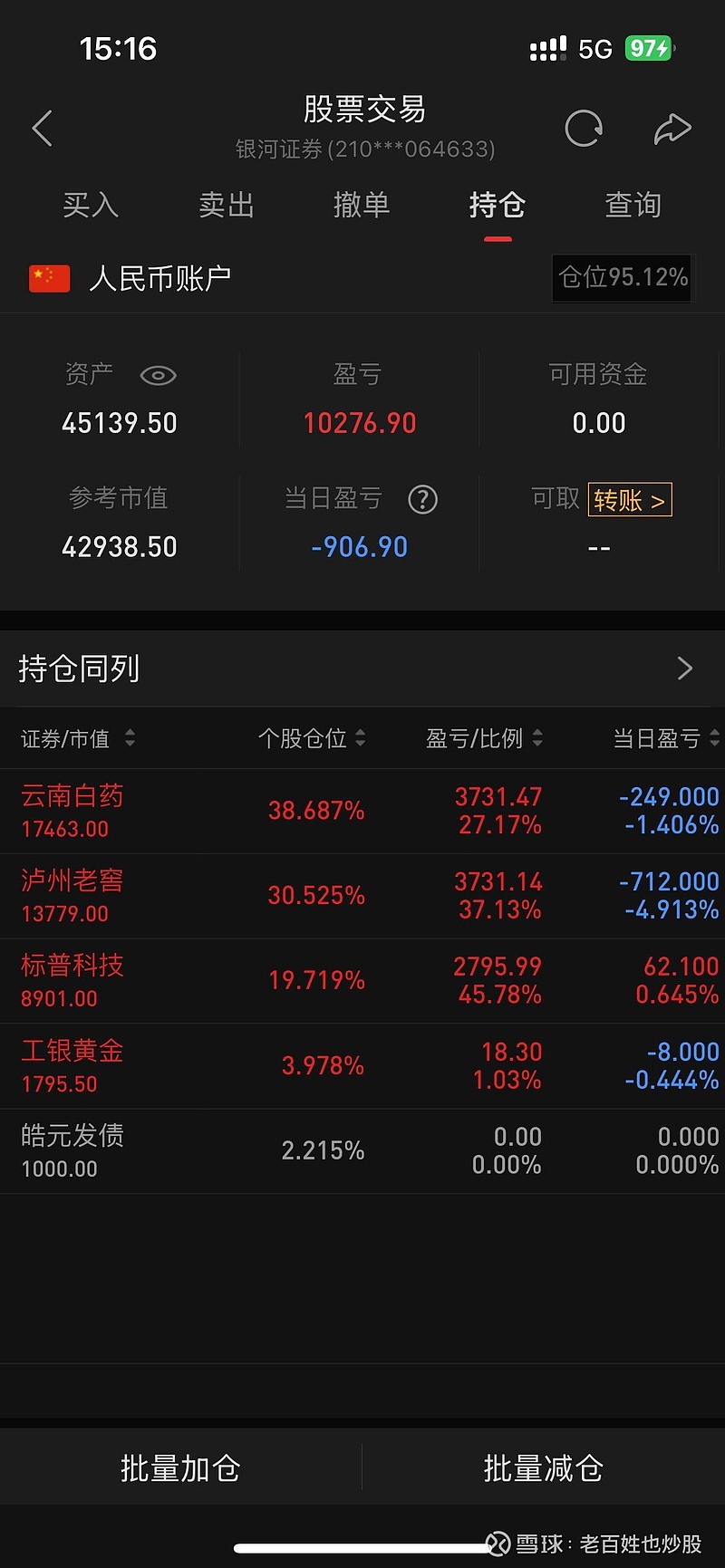This screenshot has width=725, height=1568.
Task: Expand 持仓同列 via the right chevron
Action: 686,668
